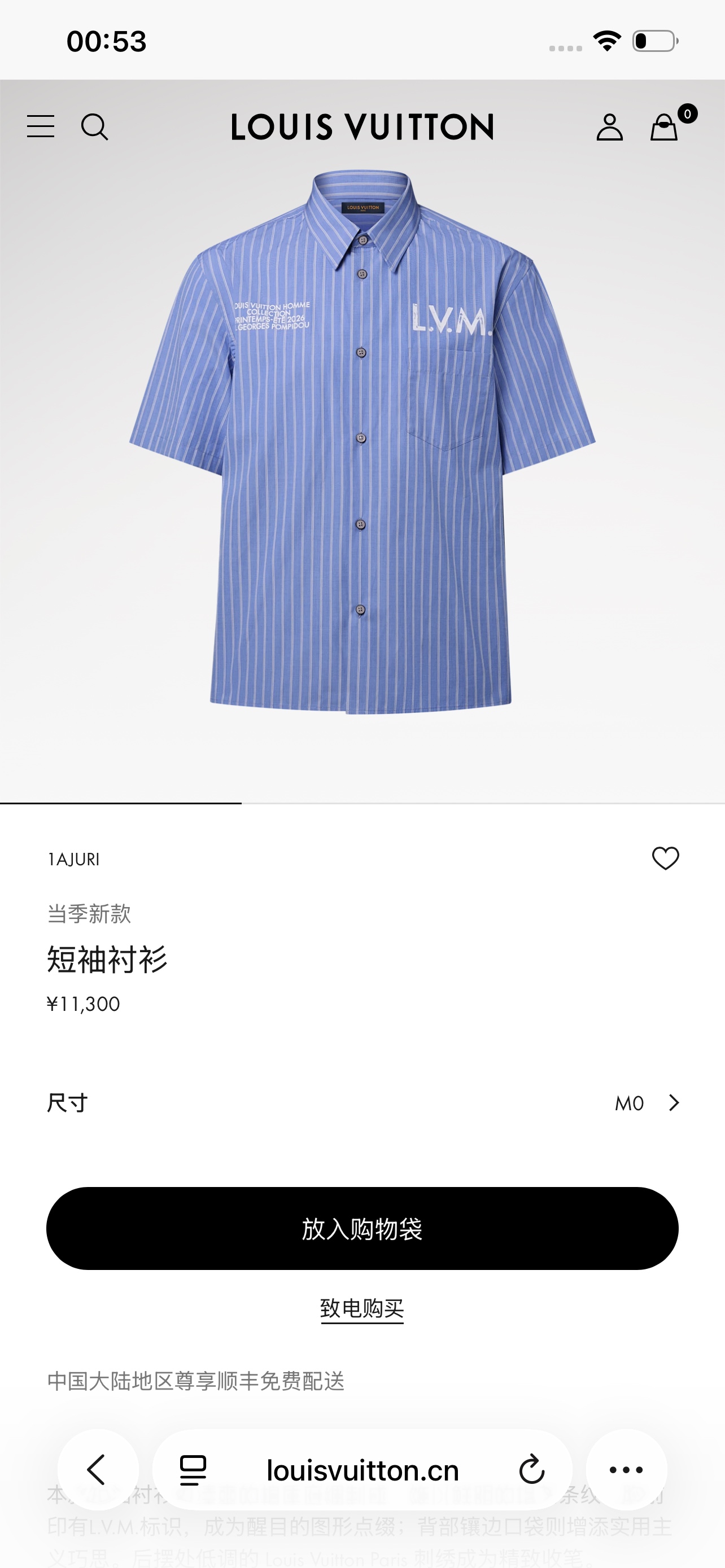Open the hamburger menu
This screenshot has height=1568, width=725.
(x=41, y=126)
